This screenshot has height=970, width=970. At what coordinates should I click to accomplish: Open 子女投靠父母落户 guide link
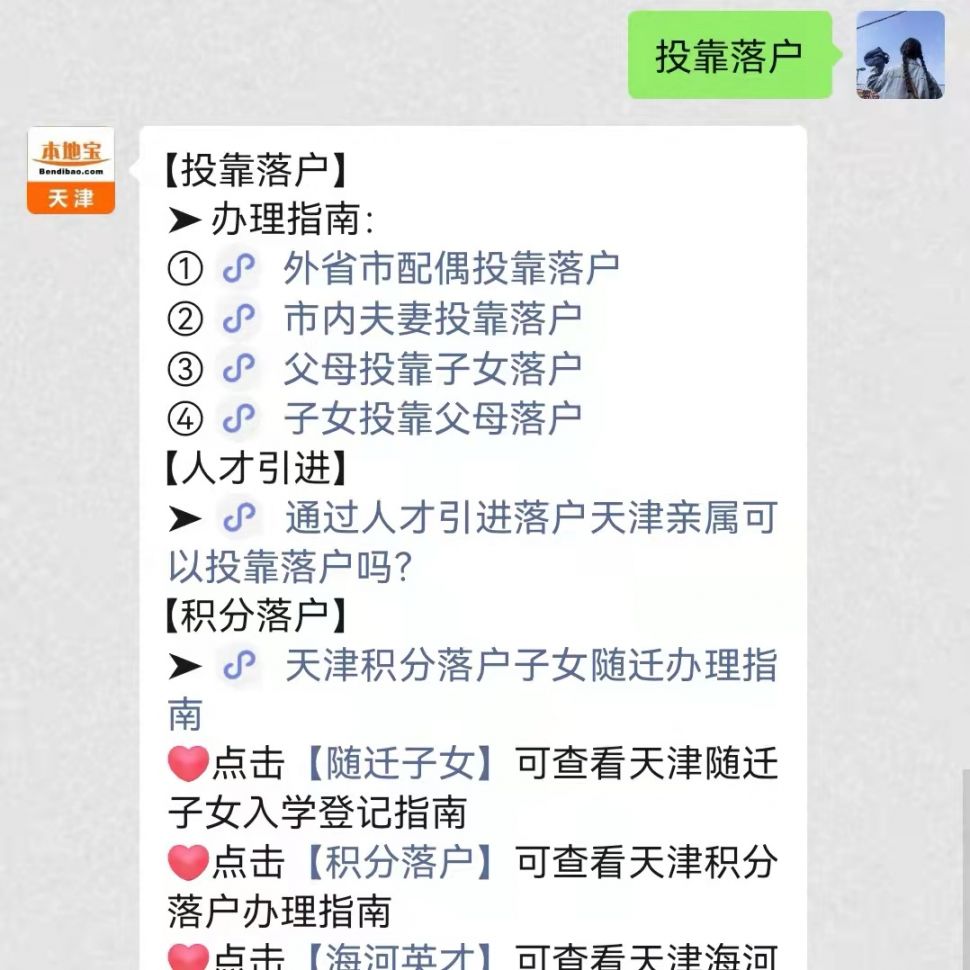coord(432,419)
